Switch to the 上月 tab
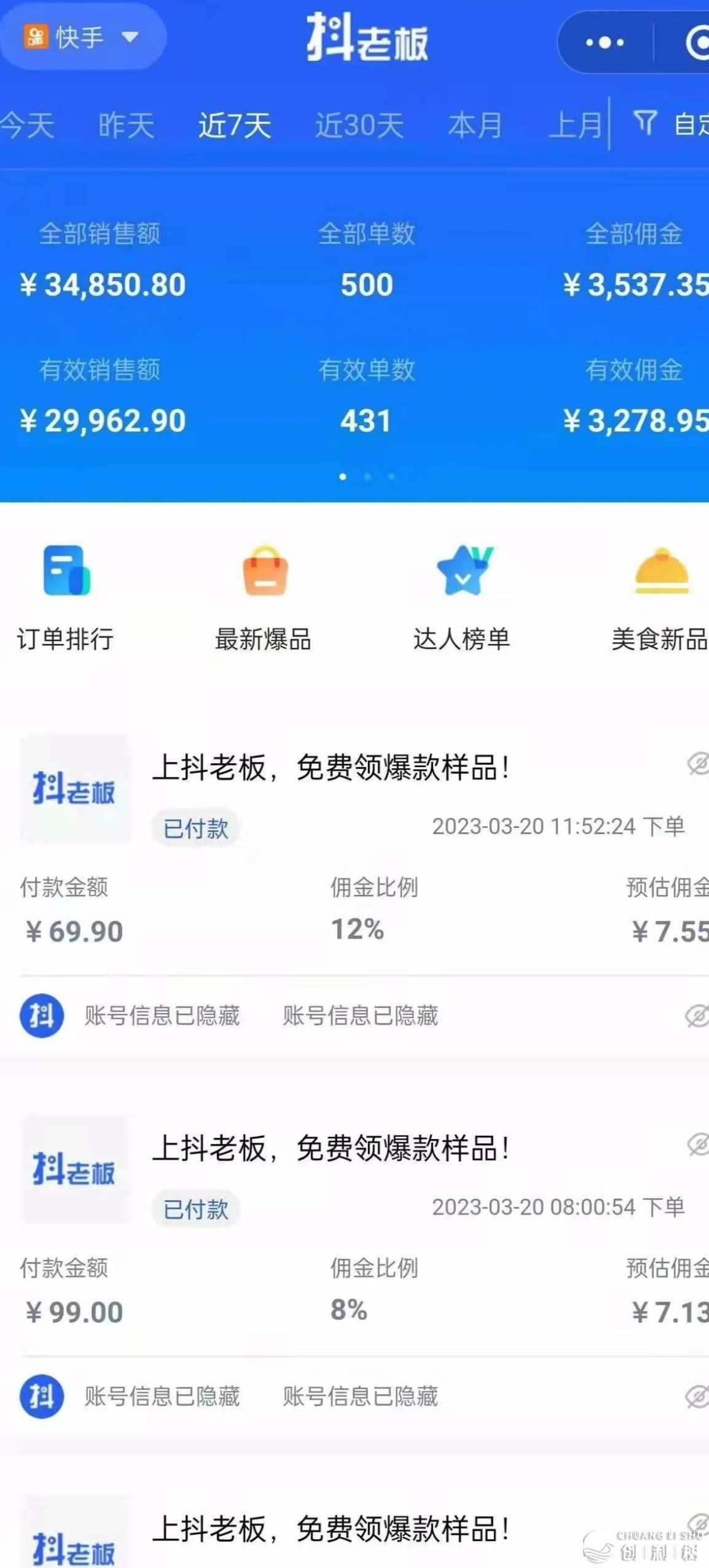 tap(574, 125)
